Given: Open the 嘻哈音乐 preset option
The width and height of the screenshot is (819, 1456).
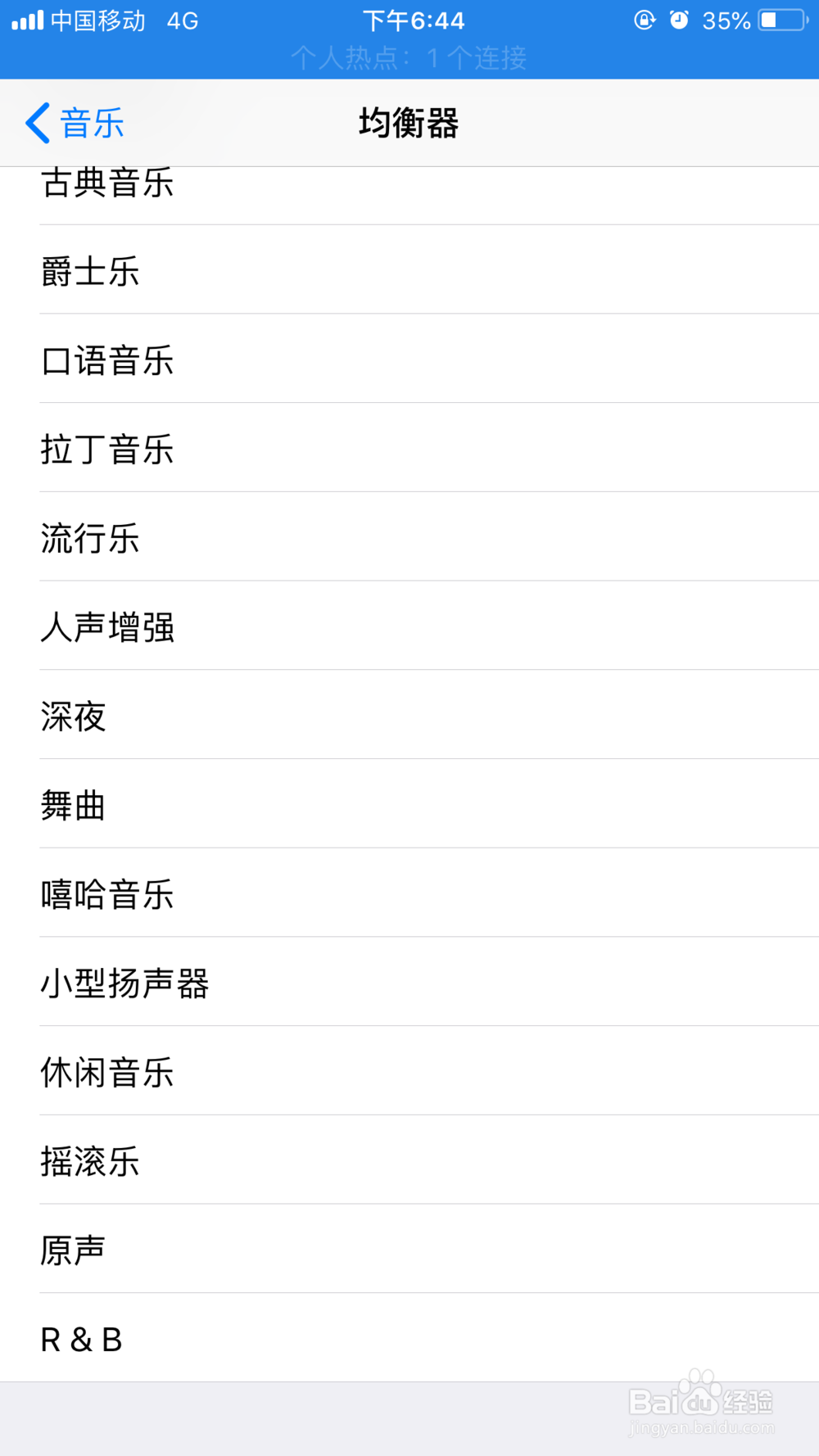Looking at the screenshot, I should click(x=107, y=895).
